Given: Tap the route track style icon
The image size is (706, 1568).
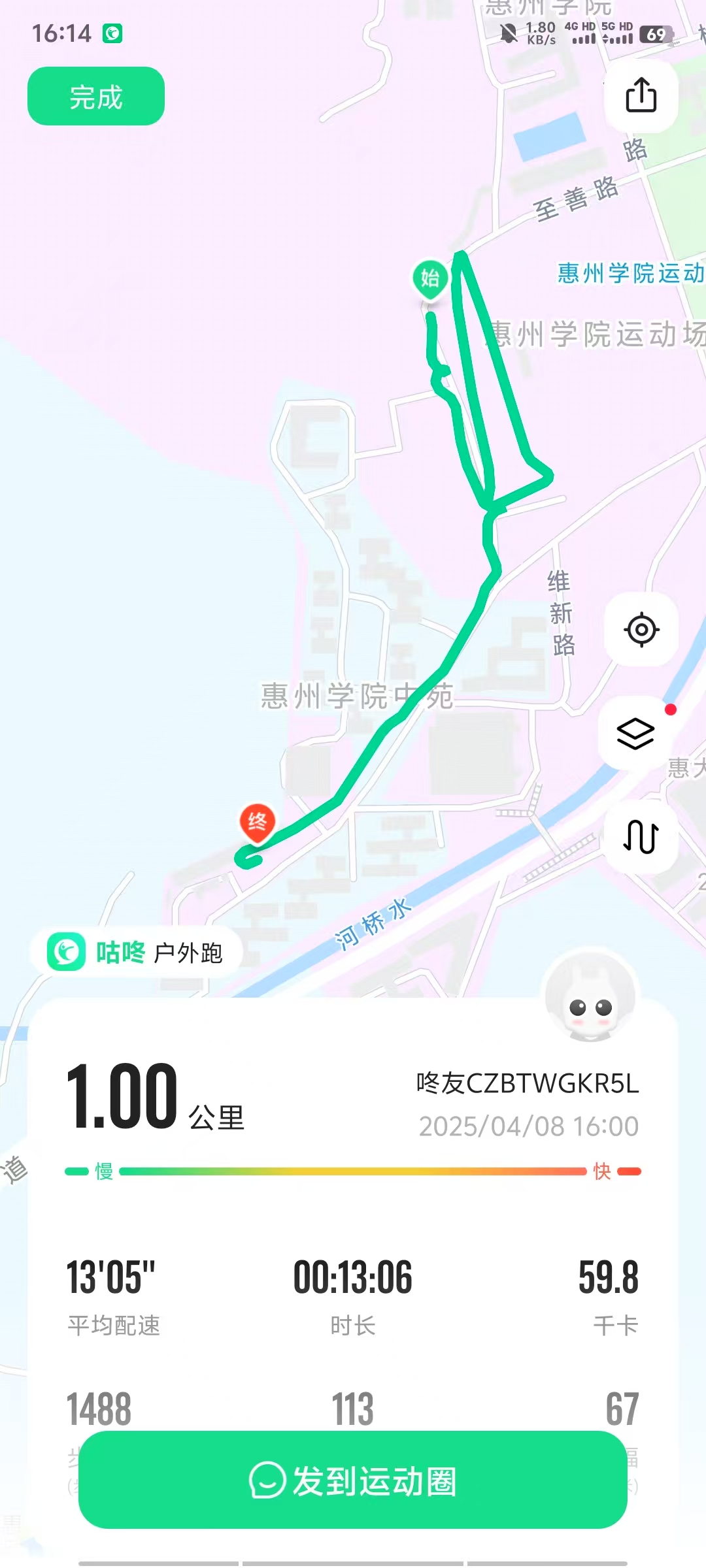Looking at the screenshot, I should coord(641,837).
